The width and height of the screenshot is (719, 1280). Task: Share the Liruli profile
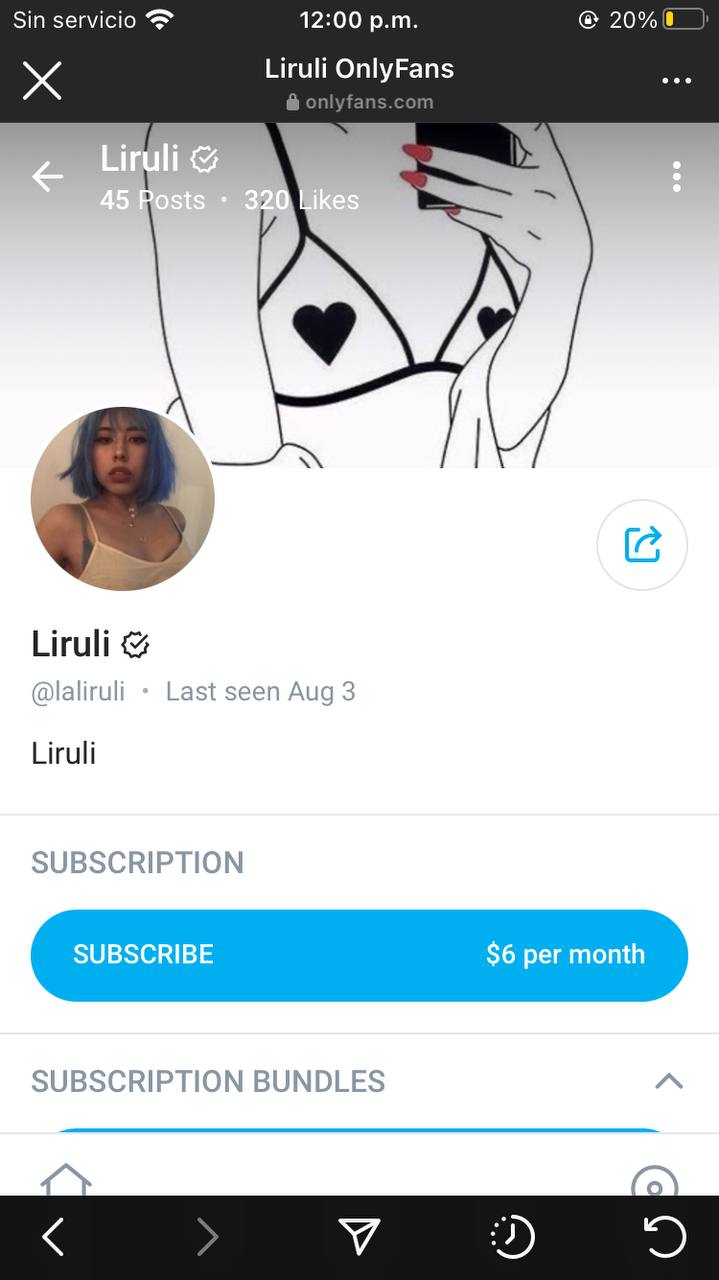tap(642, 544)
